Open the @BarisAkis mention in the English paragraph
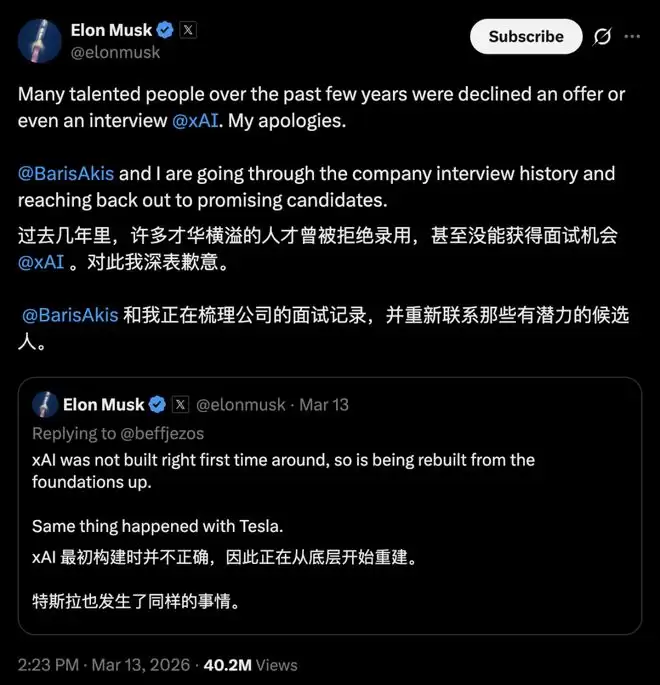 (x=66, y=173)
